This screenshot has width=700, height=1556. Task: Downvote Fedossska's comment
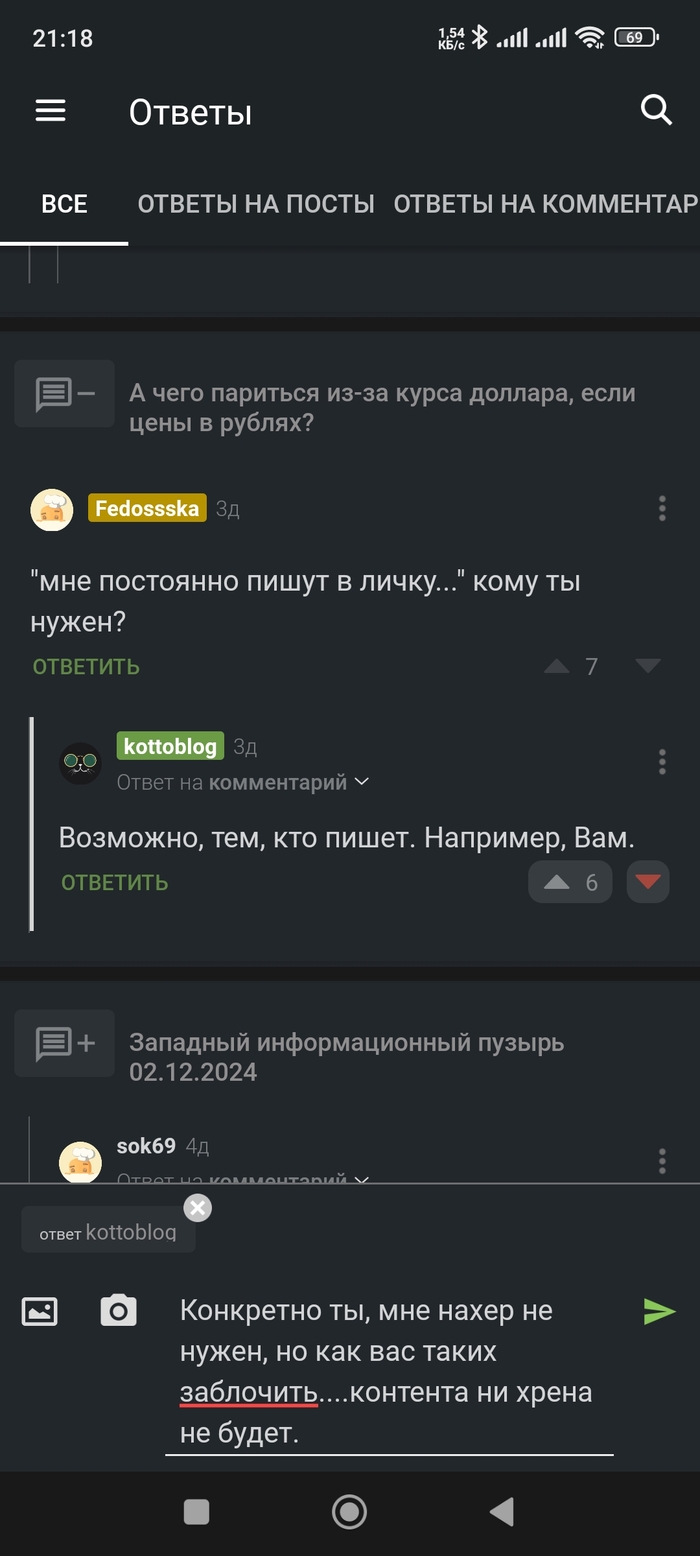648,666
